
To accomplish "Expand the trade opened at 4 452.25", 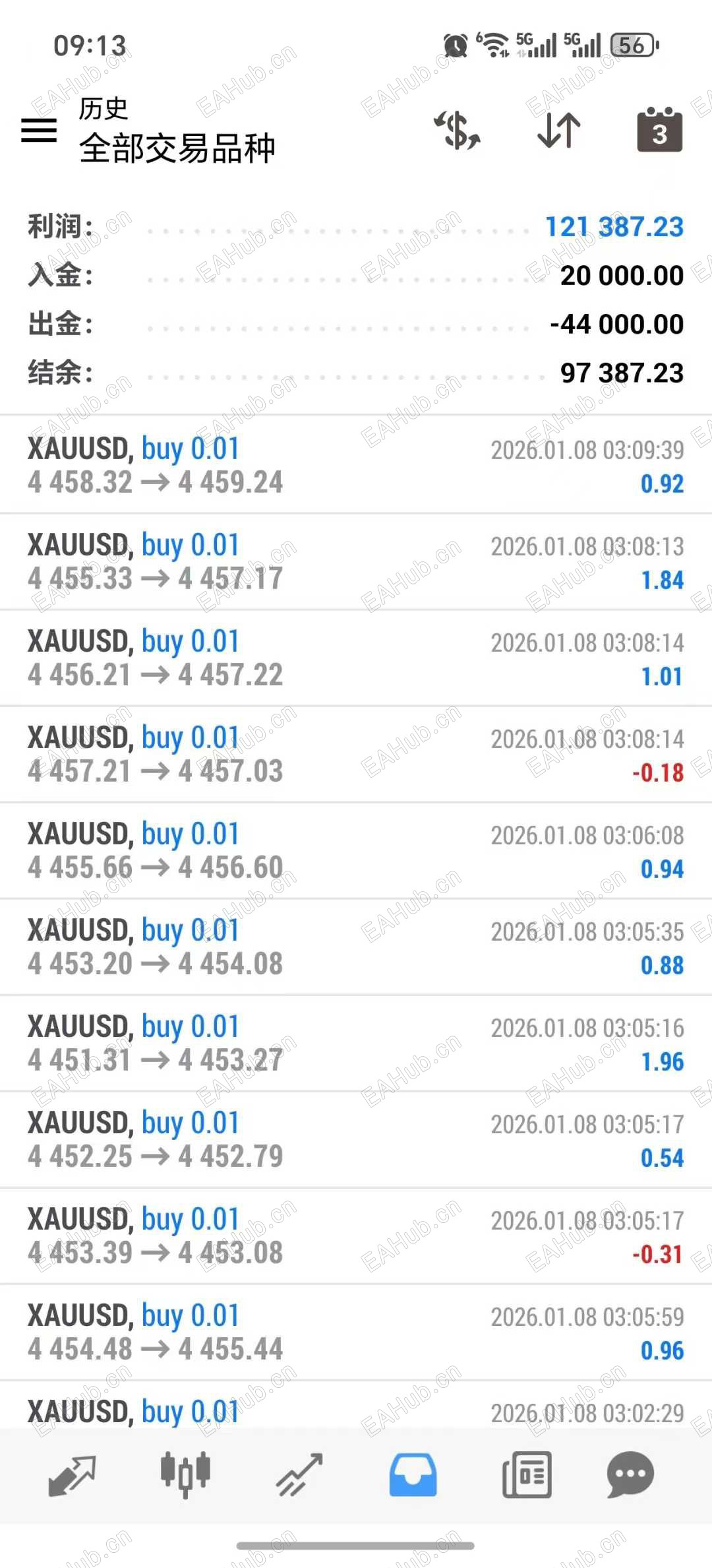I will pos(356,1139).
